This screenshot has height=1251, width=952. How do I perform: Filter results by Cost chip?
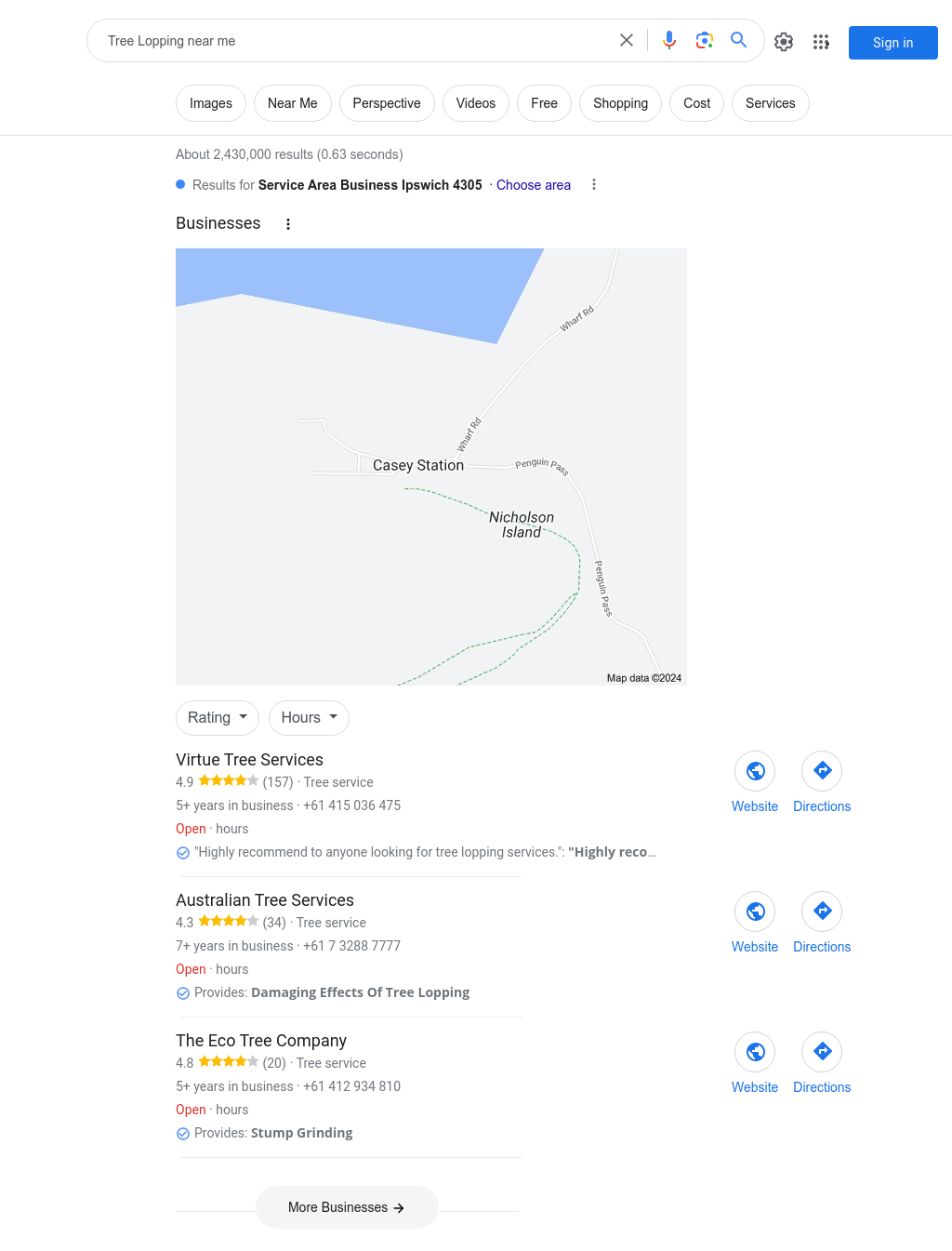pos(696,103)
